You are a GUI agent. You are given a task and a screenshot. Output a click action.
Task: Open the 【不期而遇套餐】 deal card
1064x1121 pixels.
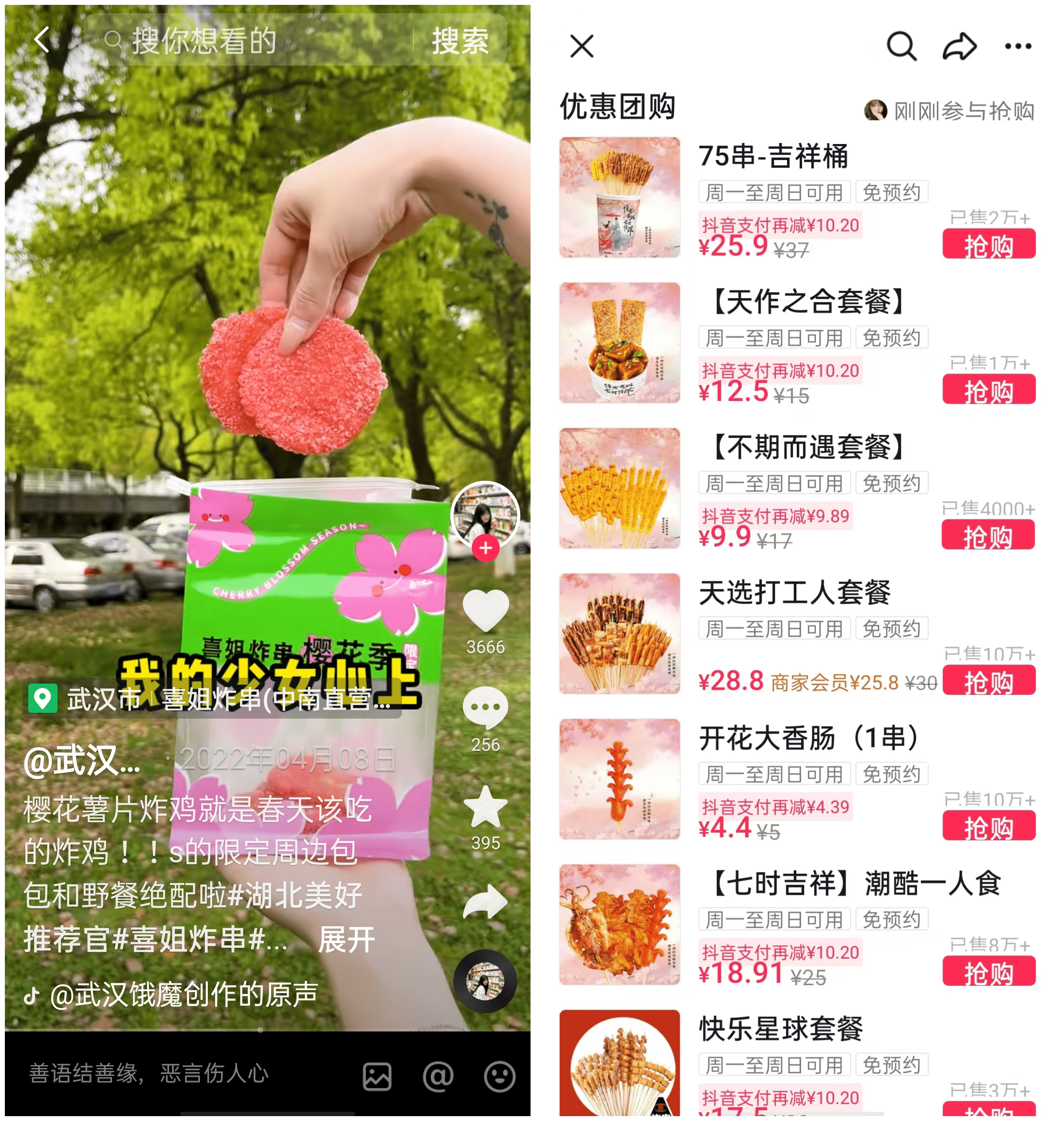(x=806, y=448)
